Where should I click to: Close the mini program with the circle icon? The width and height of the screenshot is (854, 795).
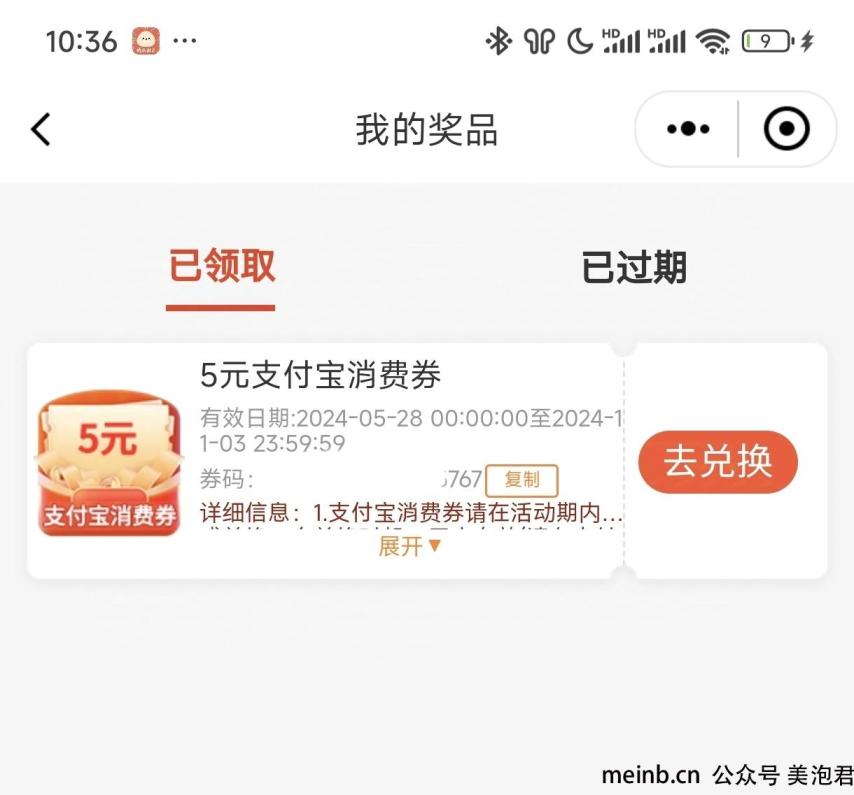[x=786, y=129]
